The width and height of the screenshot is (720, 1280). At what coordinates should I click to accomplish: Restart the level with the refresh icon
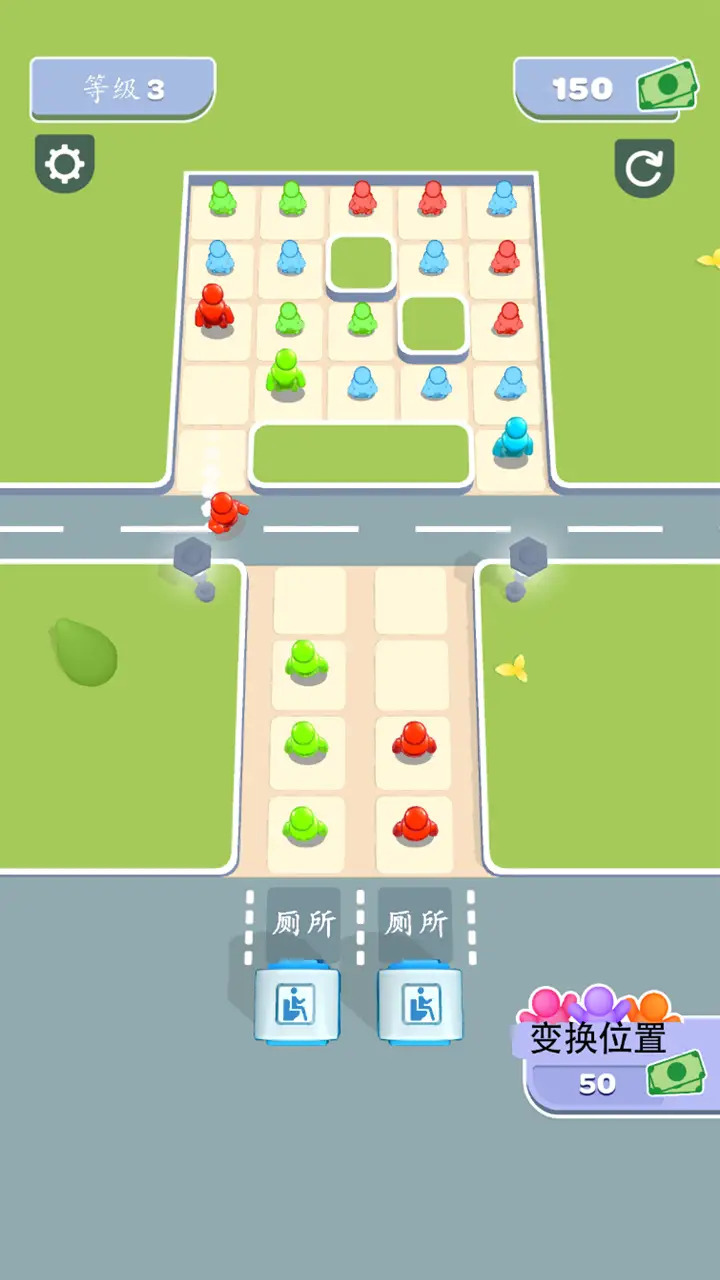[643, 167]
